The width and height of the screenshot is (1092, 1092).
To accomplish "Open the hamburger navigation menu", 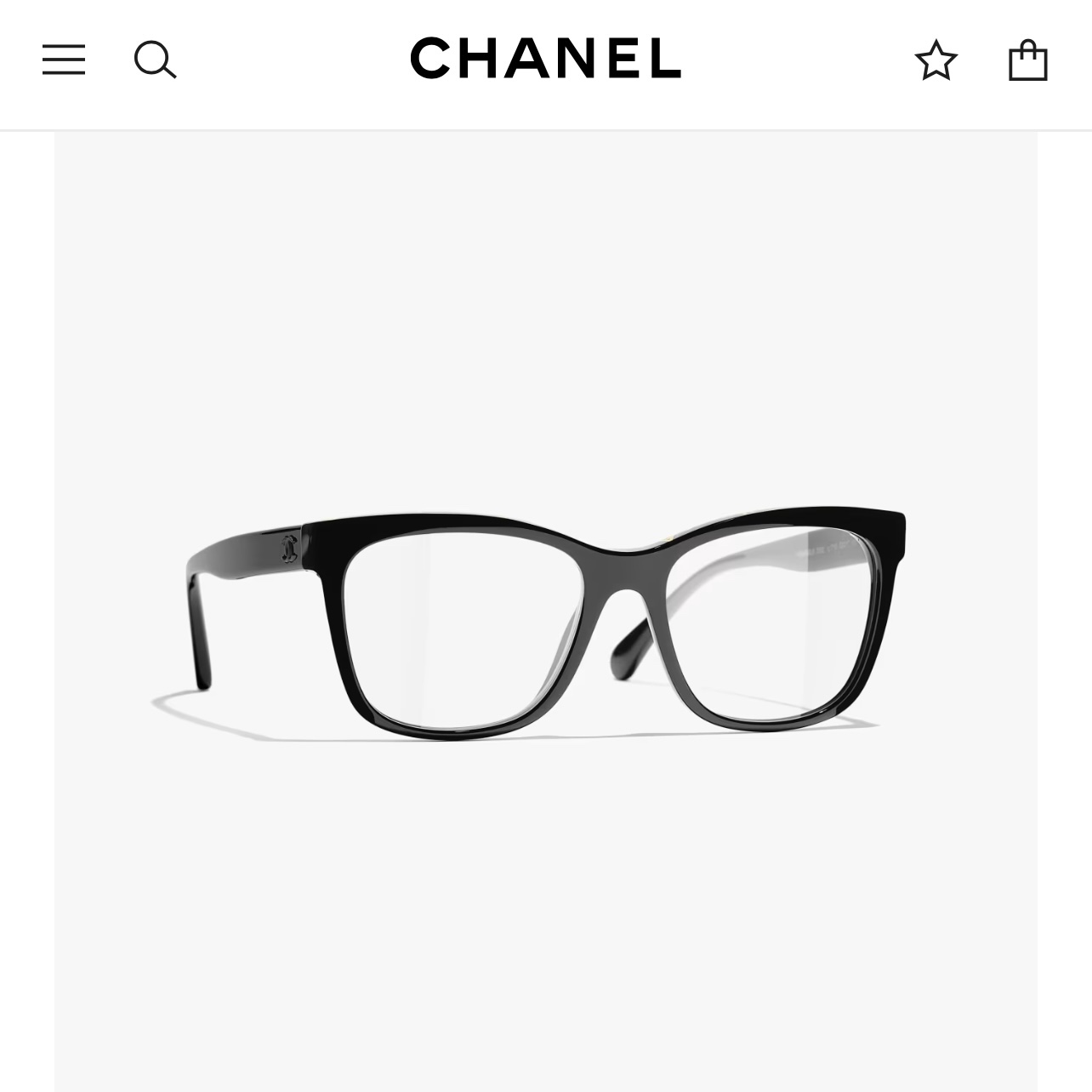I will 64,60.
